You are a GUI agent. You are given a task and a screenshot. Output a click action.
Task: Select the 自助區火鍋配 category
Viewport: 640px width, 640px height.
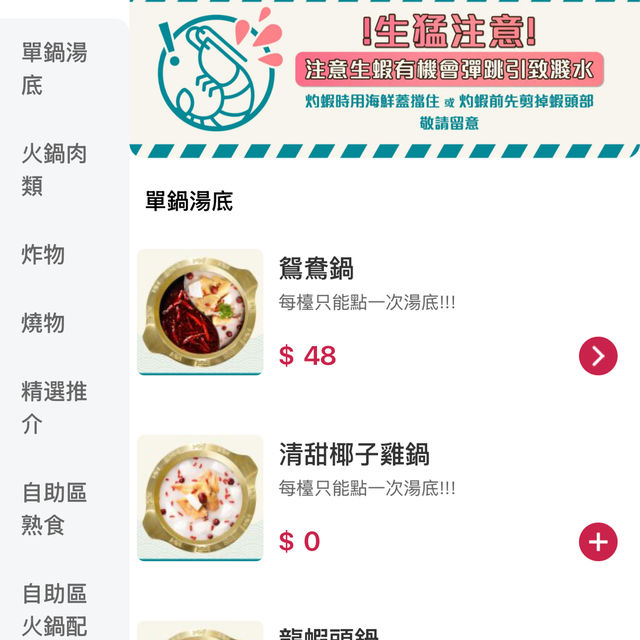pyautogui.click(x=54, y=610)
